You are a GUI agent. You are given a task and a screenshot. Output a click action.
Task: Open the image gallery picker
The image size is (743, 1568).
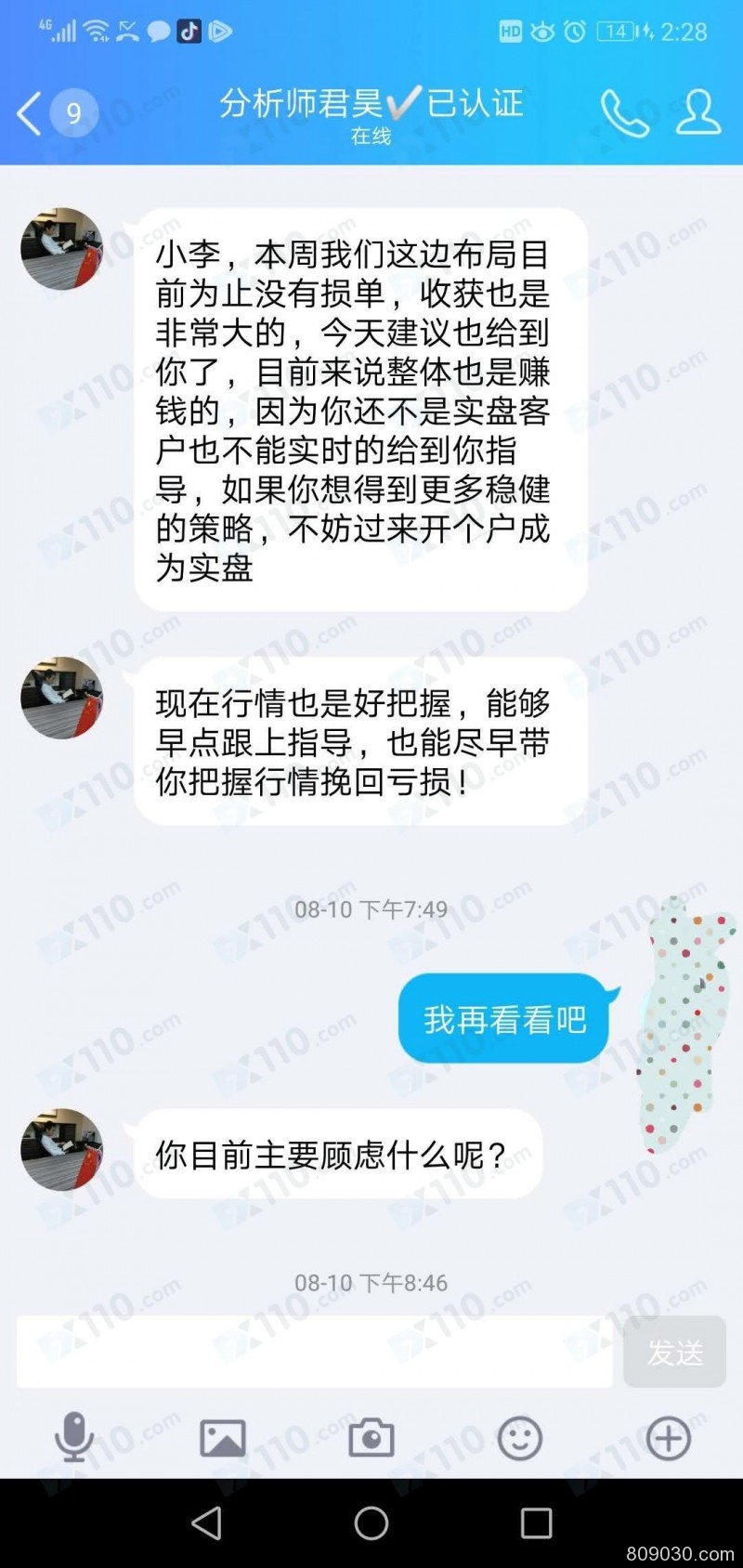[x=223, y=1438]
